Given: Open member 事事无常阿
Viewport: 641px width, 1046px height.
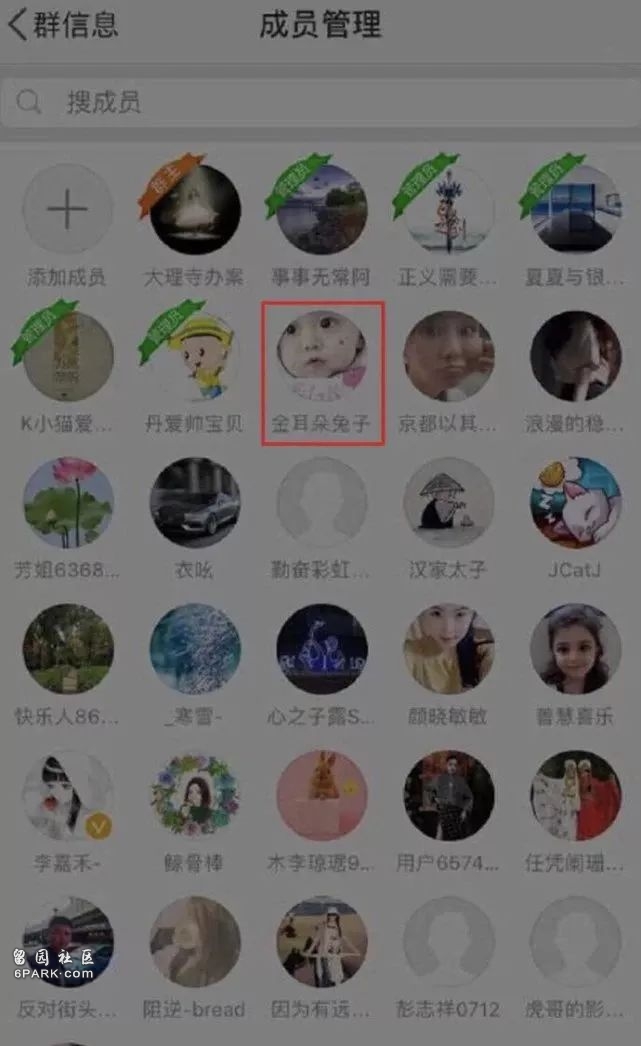Looking at the screenshot, I should (x=322, y=210).
